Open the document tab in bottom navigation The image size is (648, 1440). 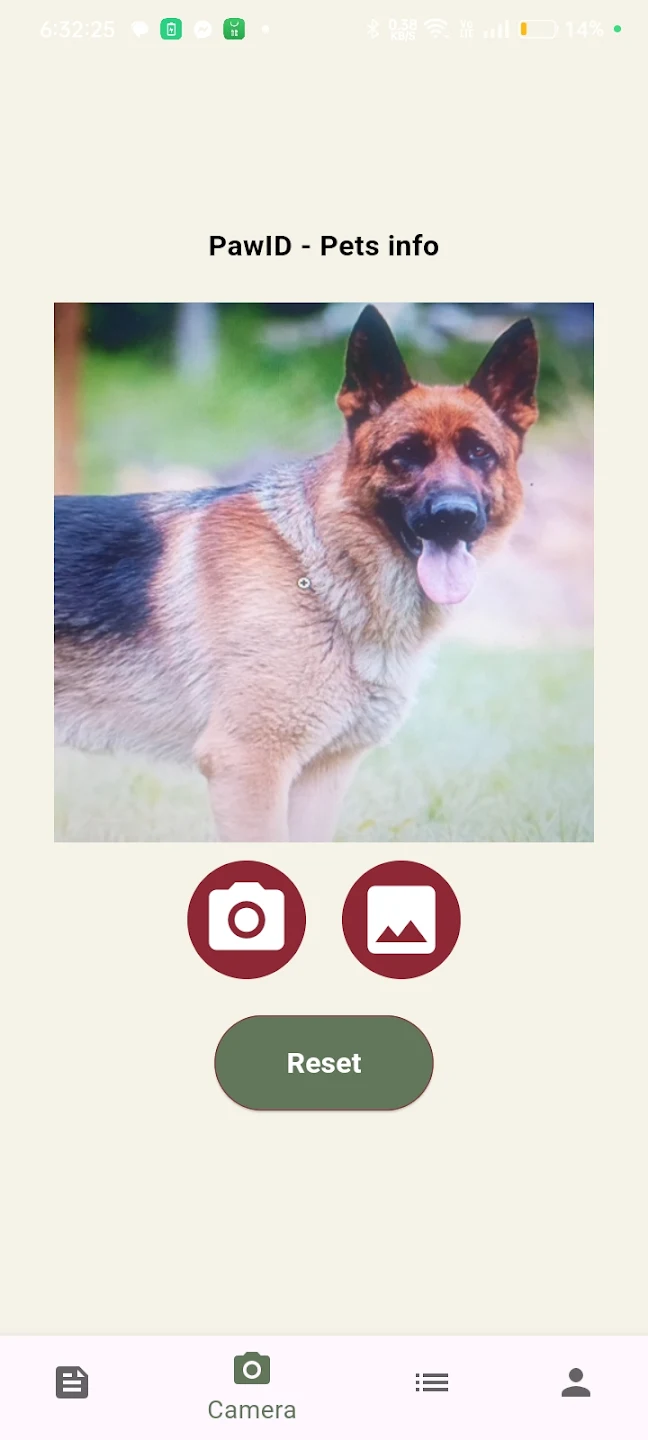(x=72, y=1383)
